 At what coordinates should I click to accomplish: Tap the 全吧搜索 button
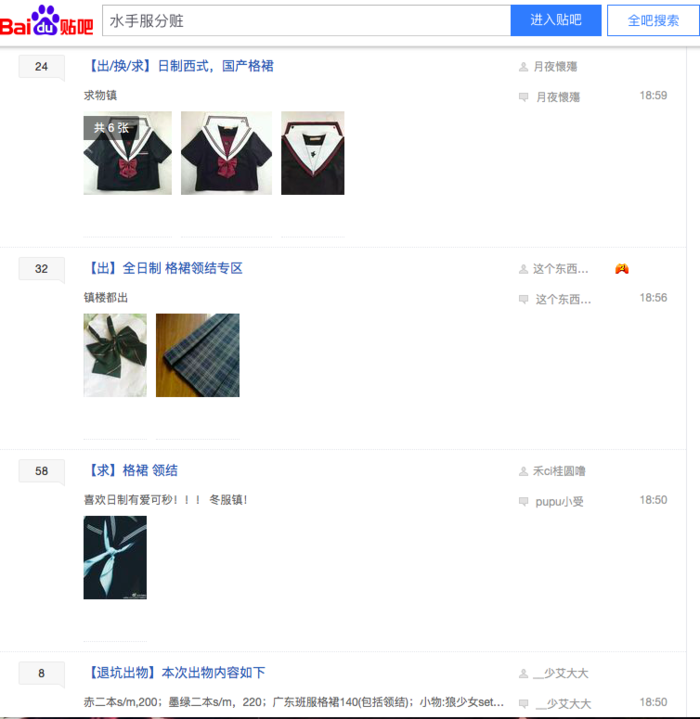click(653, 20)
